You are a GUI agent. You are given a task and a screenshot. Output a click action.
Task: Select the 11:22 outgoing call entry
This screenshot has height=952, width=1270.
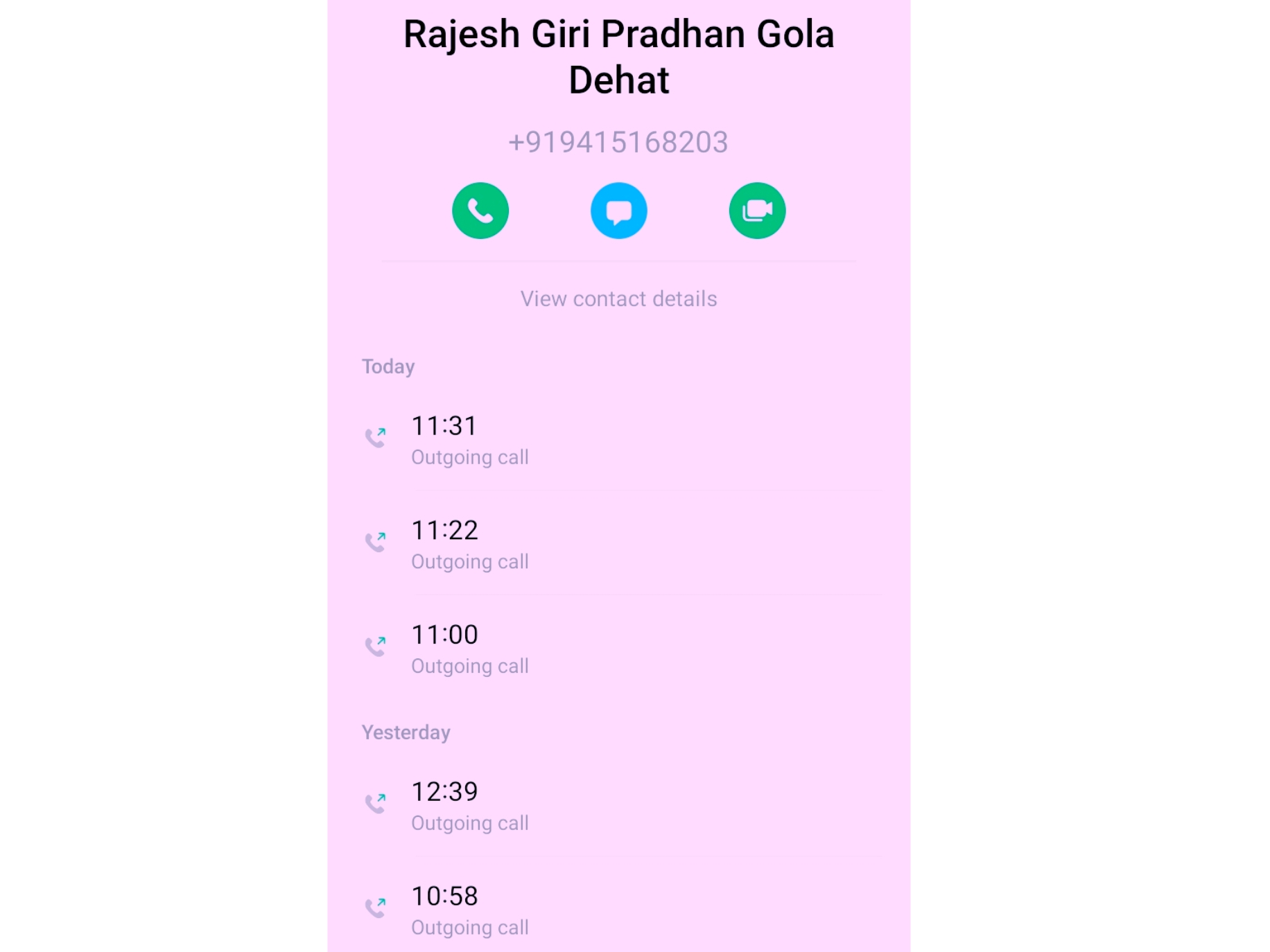(618, 545)
